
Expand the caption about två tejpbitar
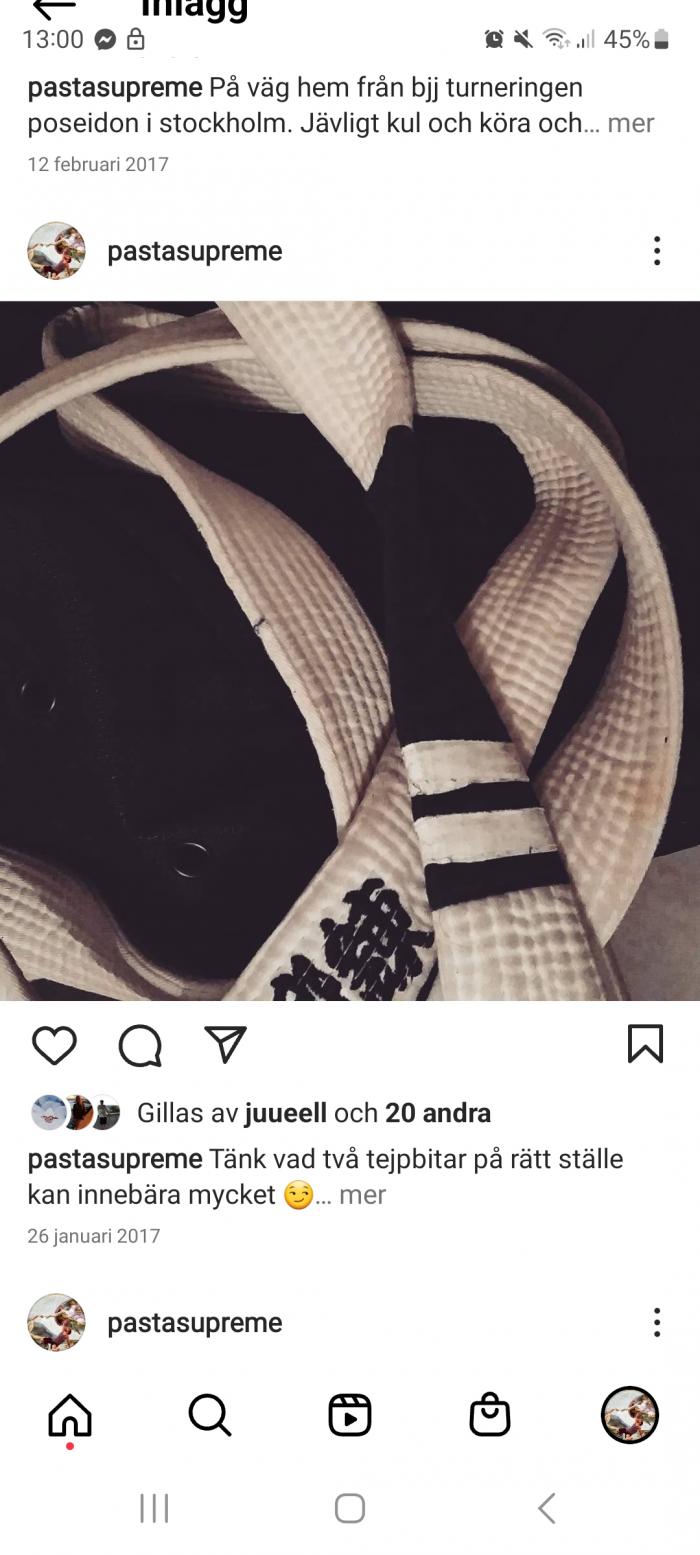362,1194
